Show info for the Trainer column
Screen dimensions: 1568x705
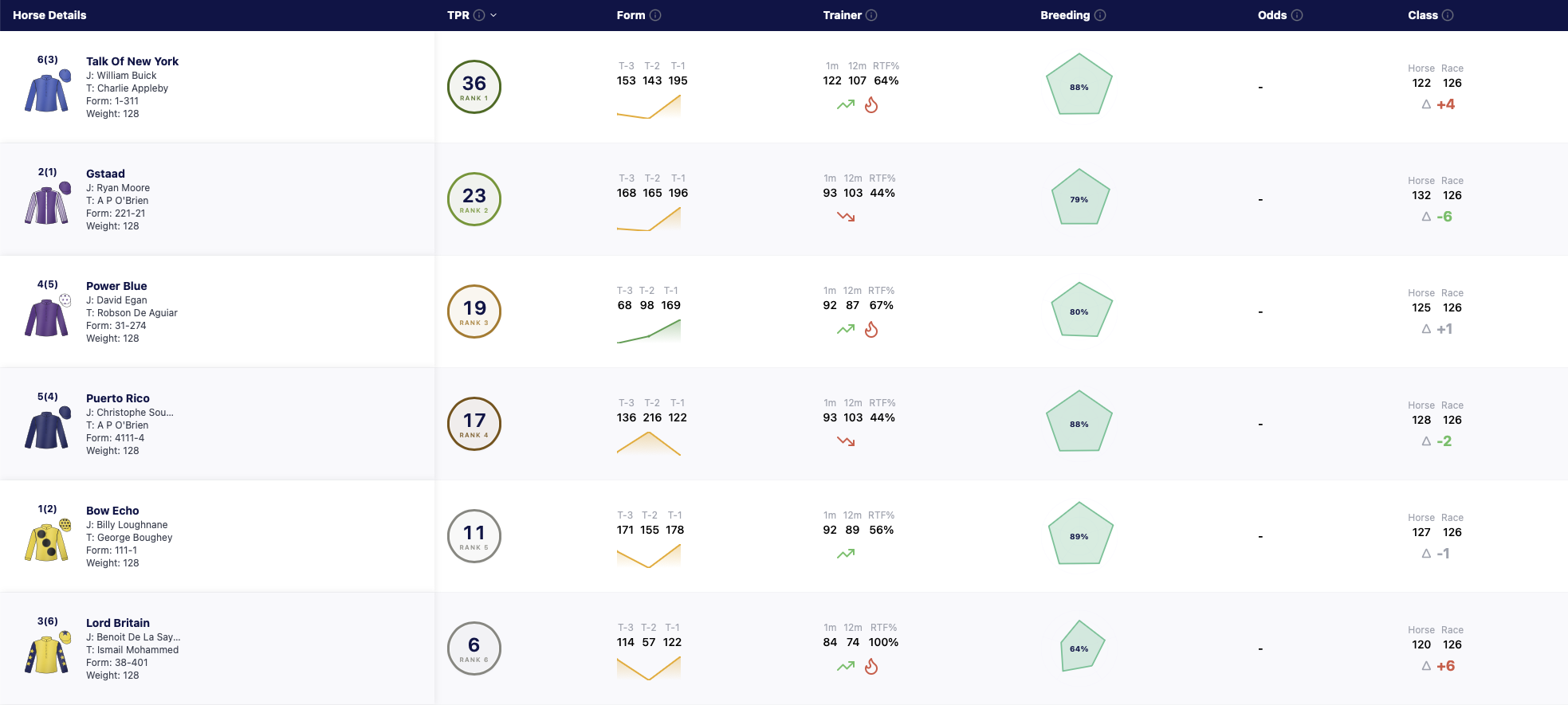[x=871, y=15]
